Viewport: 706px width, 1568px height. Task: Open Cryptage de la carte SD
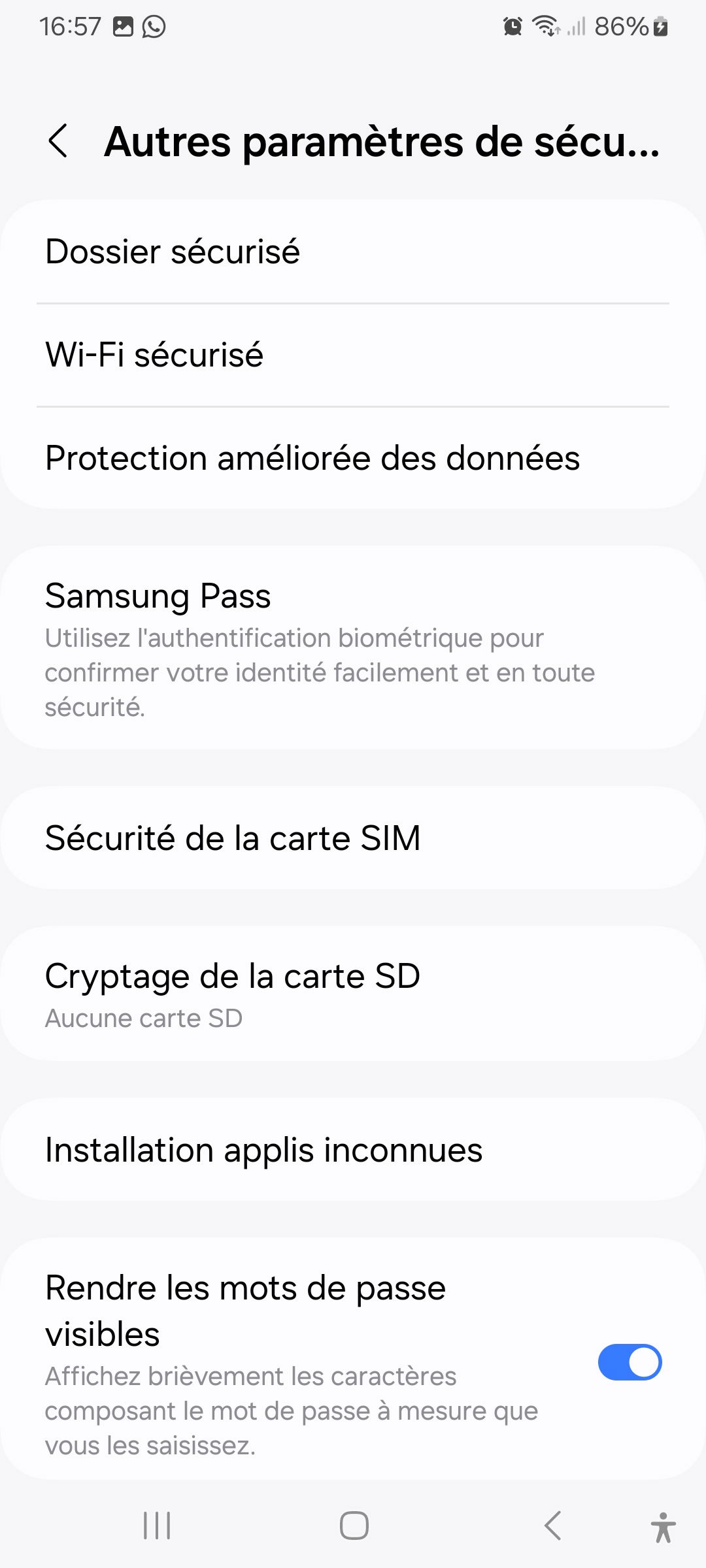point(353,993)
